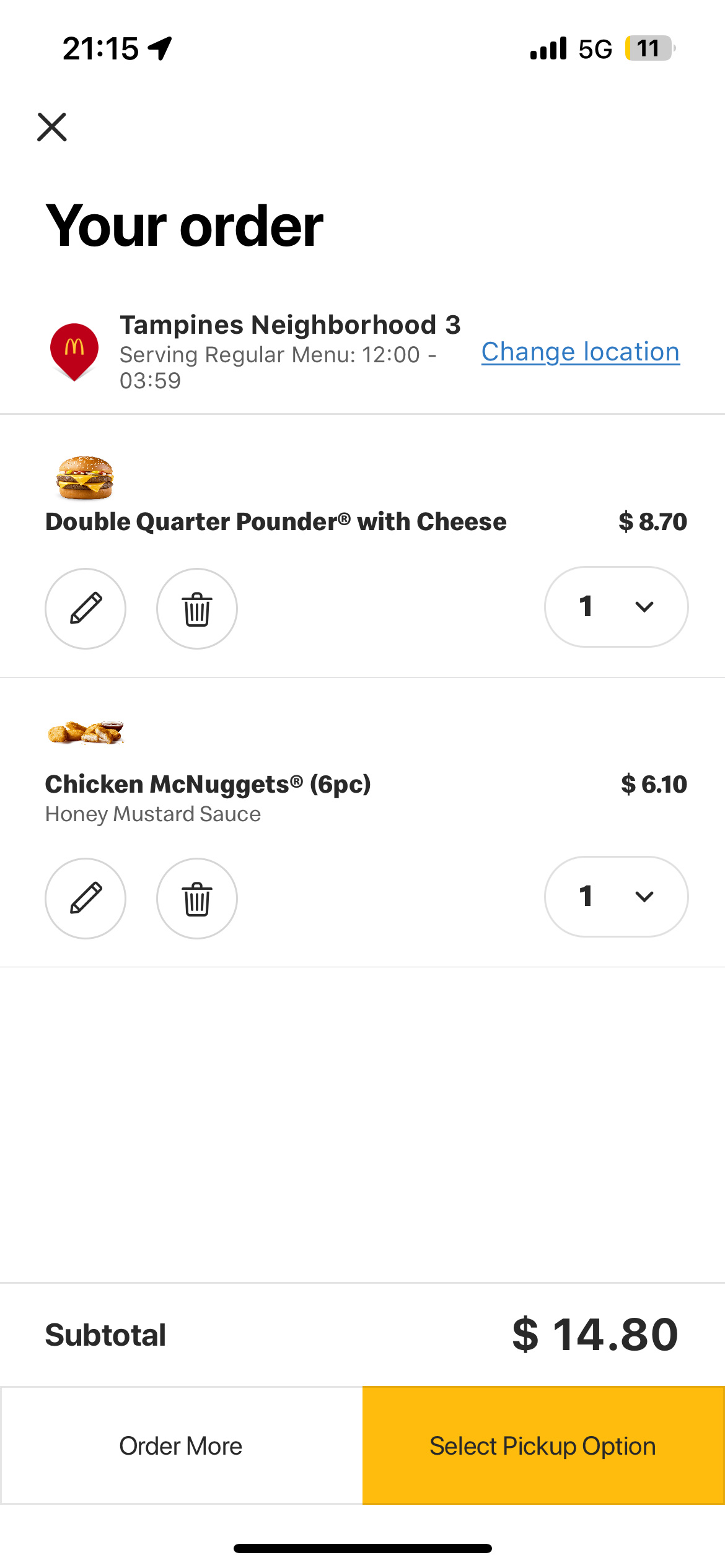
Task: Edit the Double Quarter Pounder item
Action: (x=86, y=608)
